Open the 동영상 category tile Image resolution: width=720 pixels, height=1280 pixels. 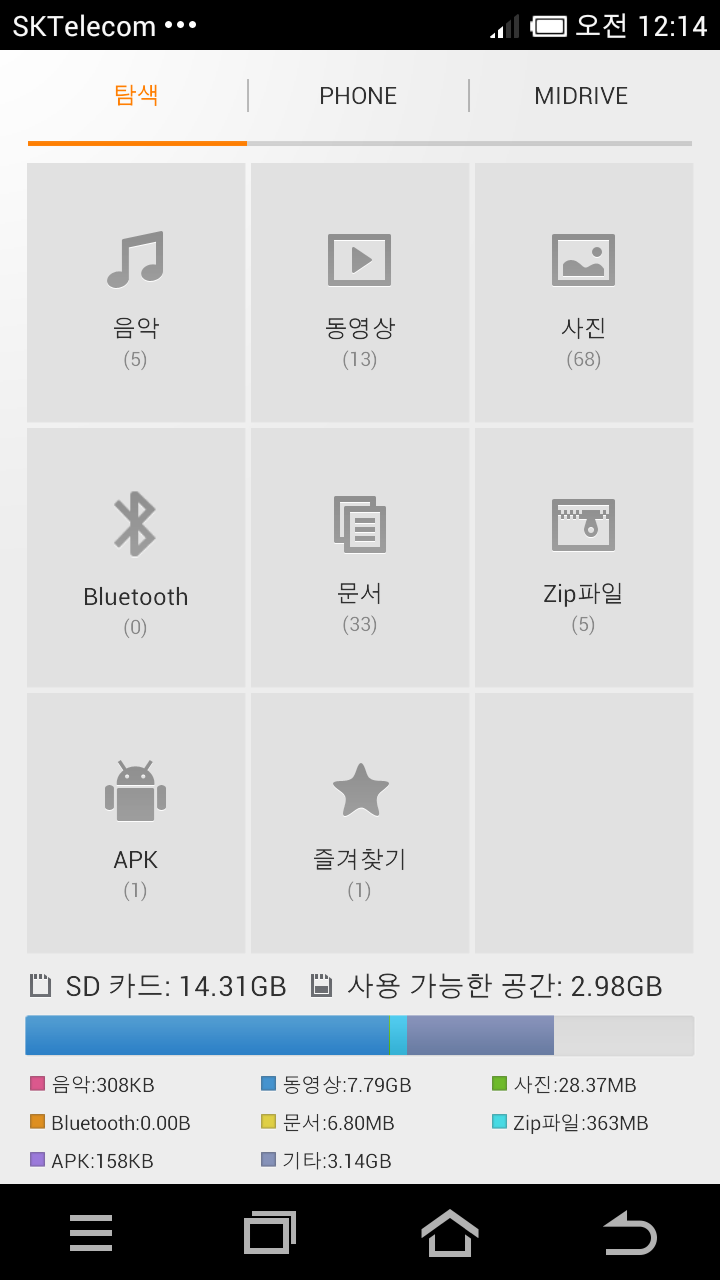pos(360,293)
